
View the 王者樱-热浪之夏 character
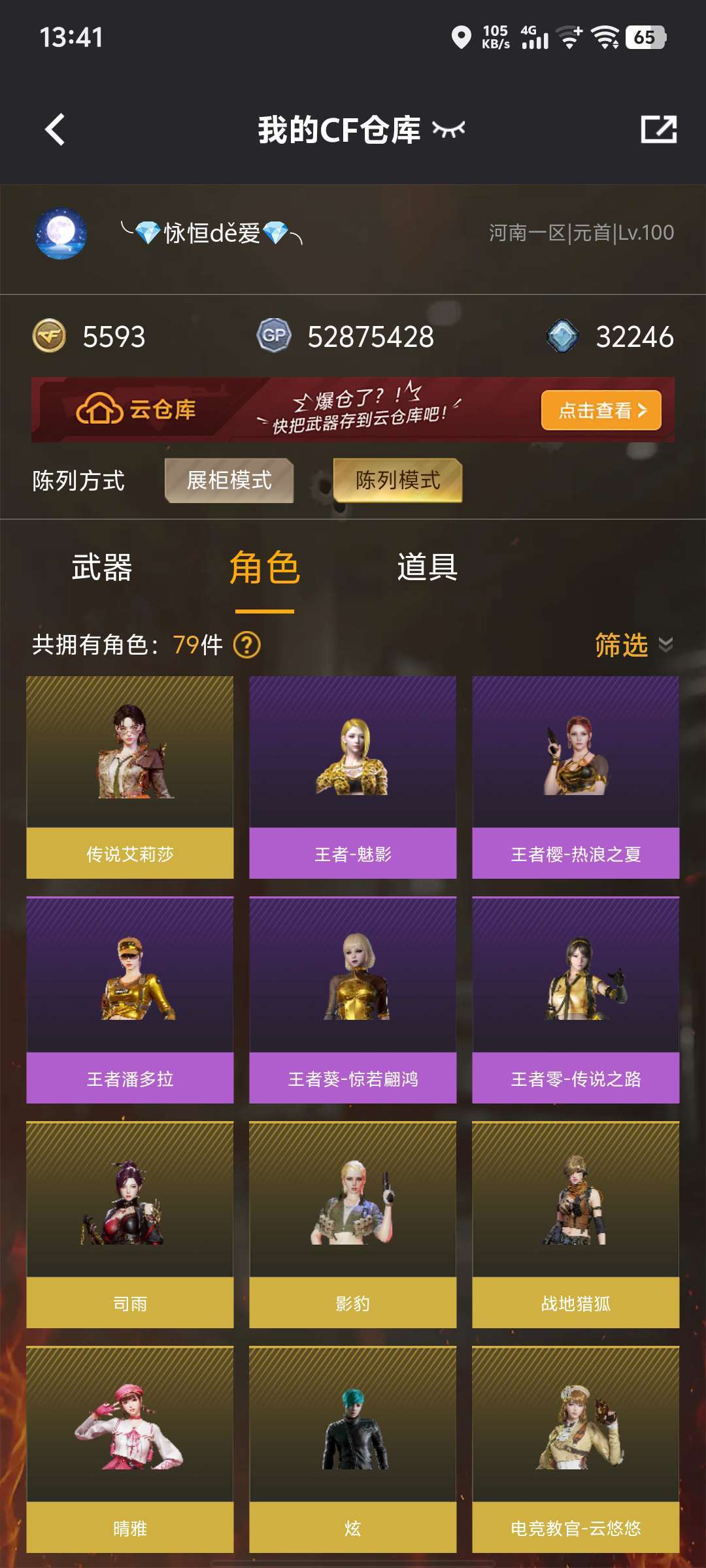point(575,777)
